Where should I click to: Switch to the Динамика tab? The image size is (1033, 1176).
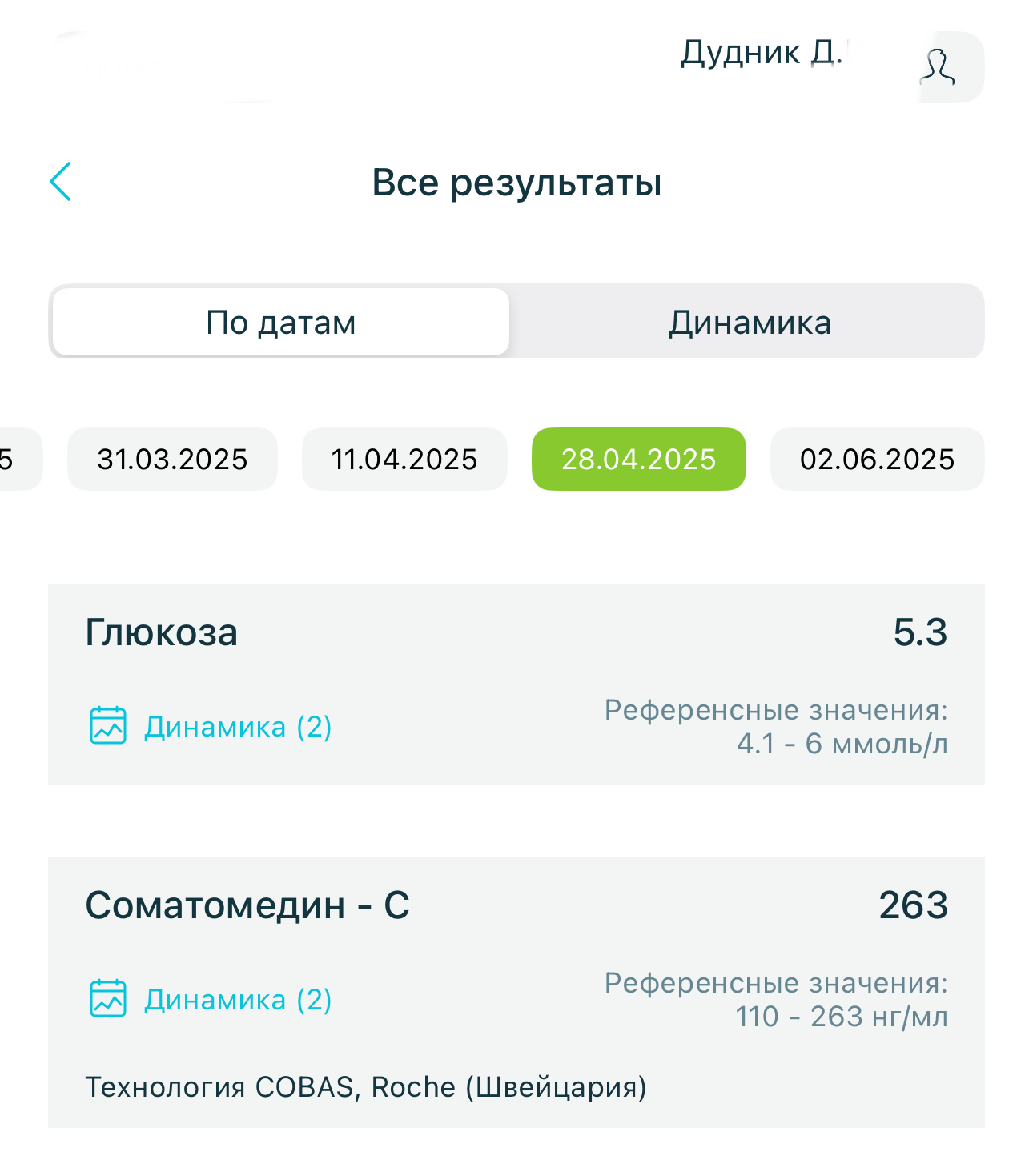click(749, 323)
